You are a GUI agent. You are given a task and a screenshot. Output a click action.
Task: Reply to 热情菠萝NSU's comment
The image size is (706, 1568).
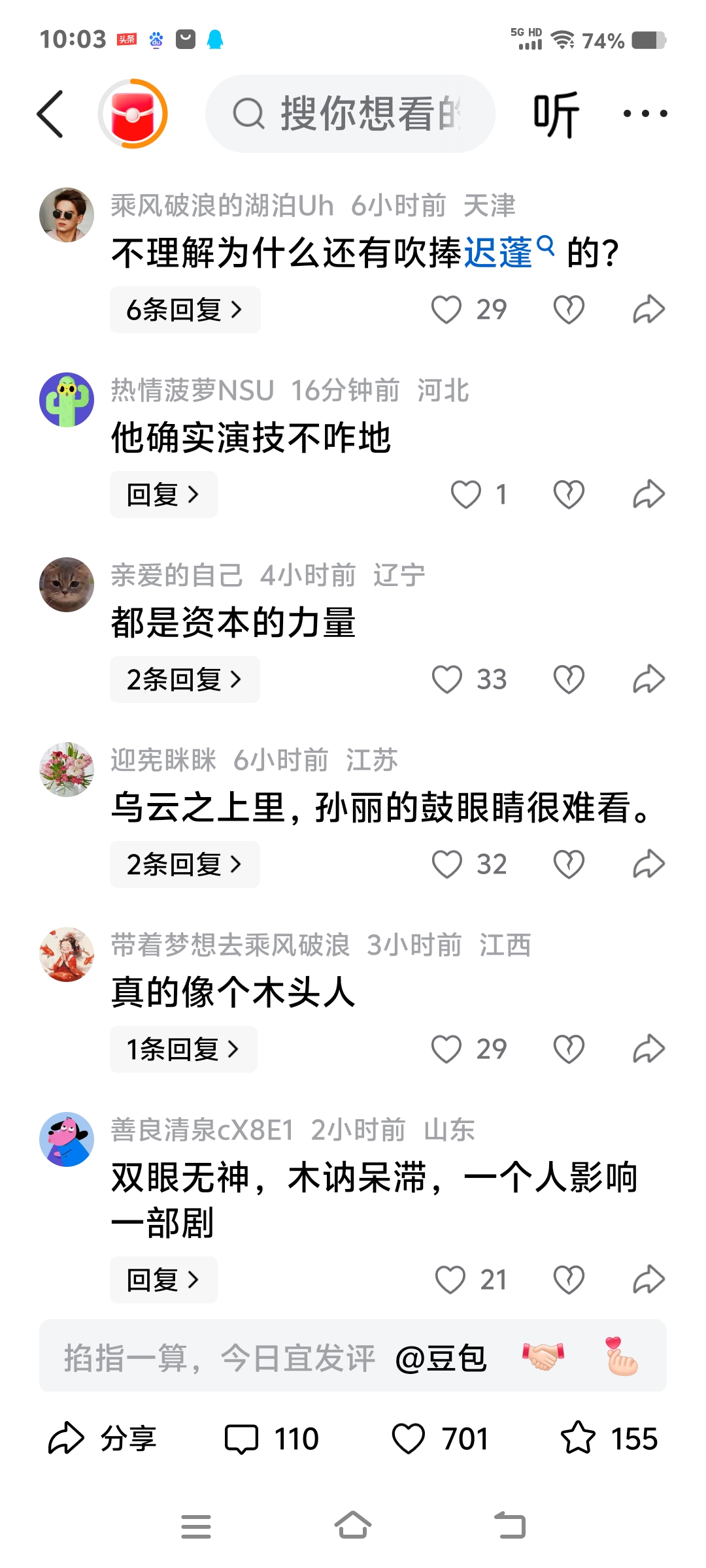(x=163, y=495)
